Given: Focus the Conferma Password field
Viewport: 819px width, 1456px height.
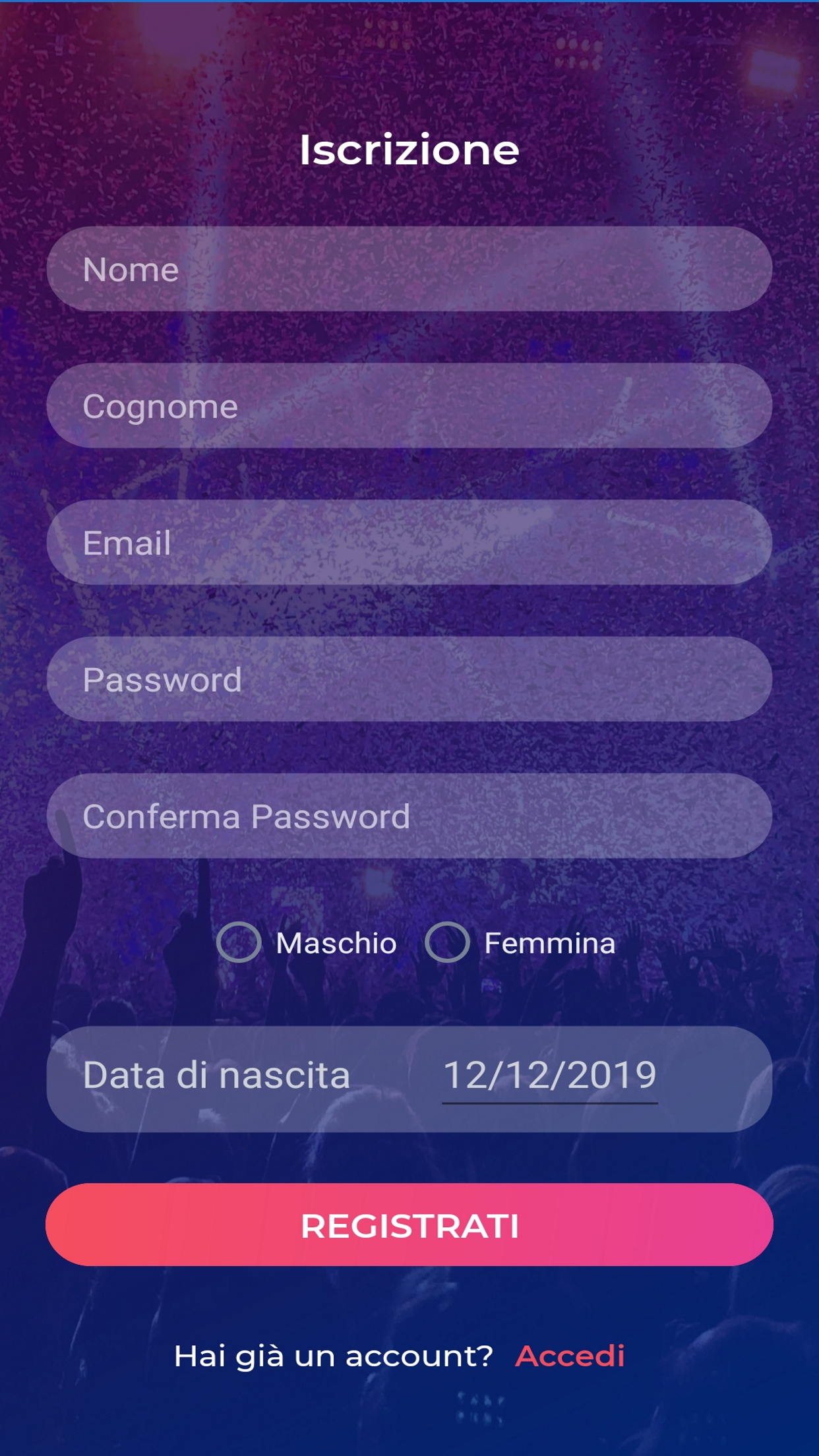Looking at the screenshot, I should [x=409, y=816].
